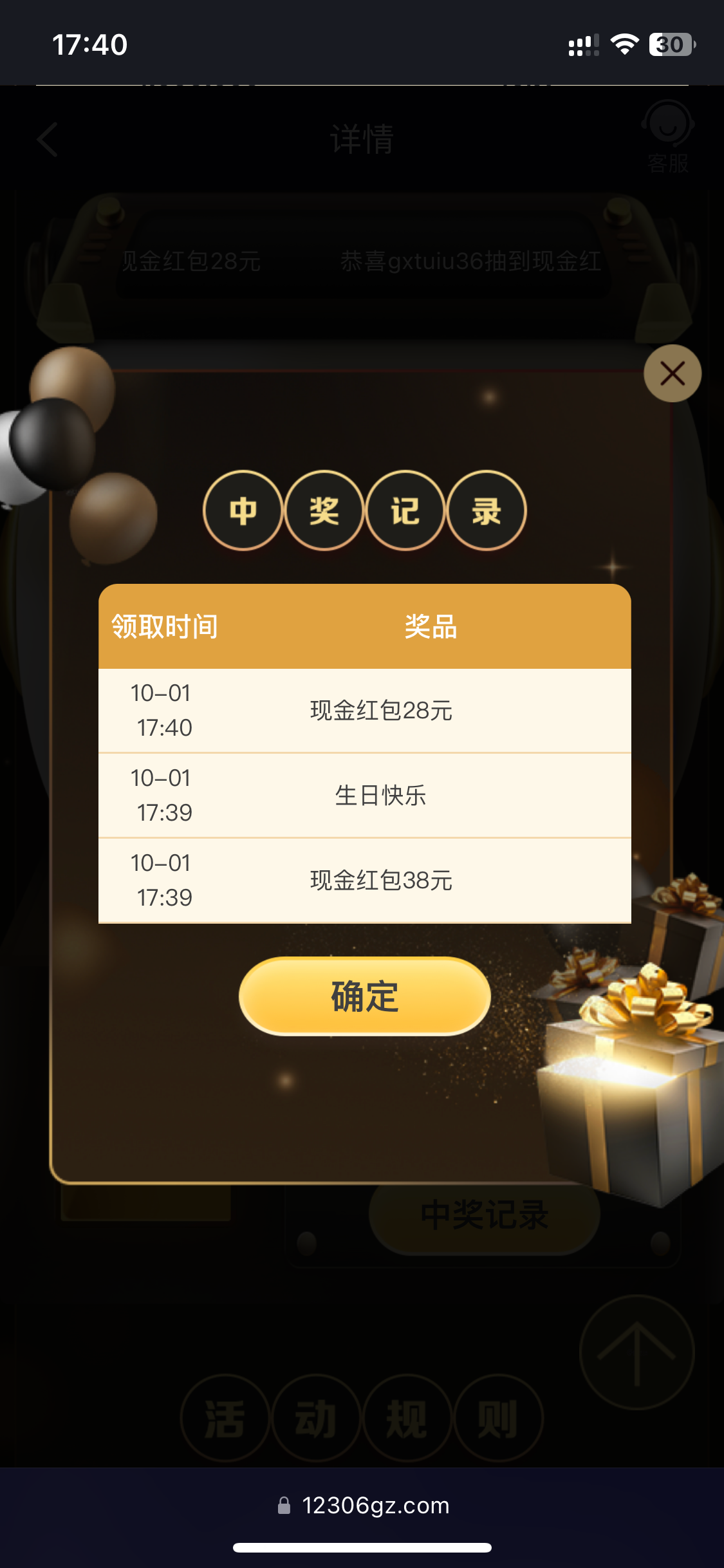The image size is (724, 1568).
Task: Confirm with the 确定 button
Action: [x=364, y=996]
